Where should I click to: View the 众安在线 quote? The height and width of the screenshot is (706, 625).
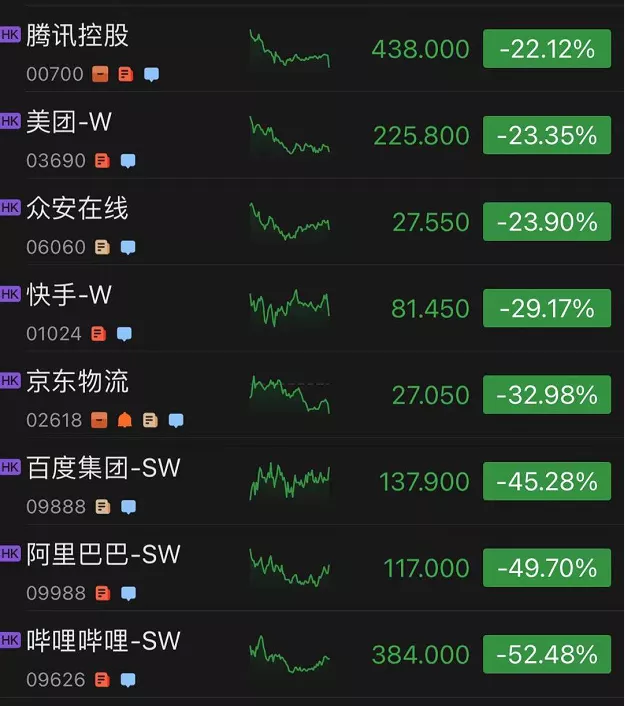point(78,209)
